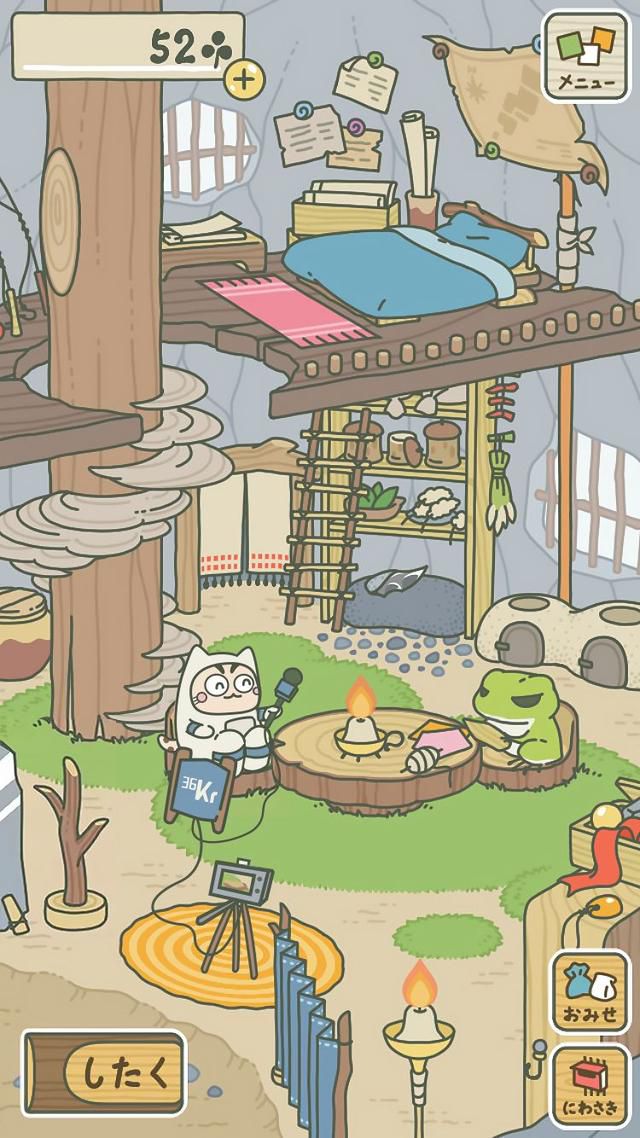
Task: Go to the おみせ shop
Action: [x=590, y=992]
